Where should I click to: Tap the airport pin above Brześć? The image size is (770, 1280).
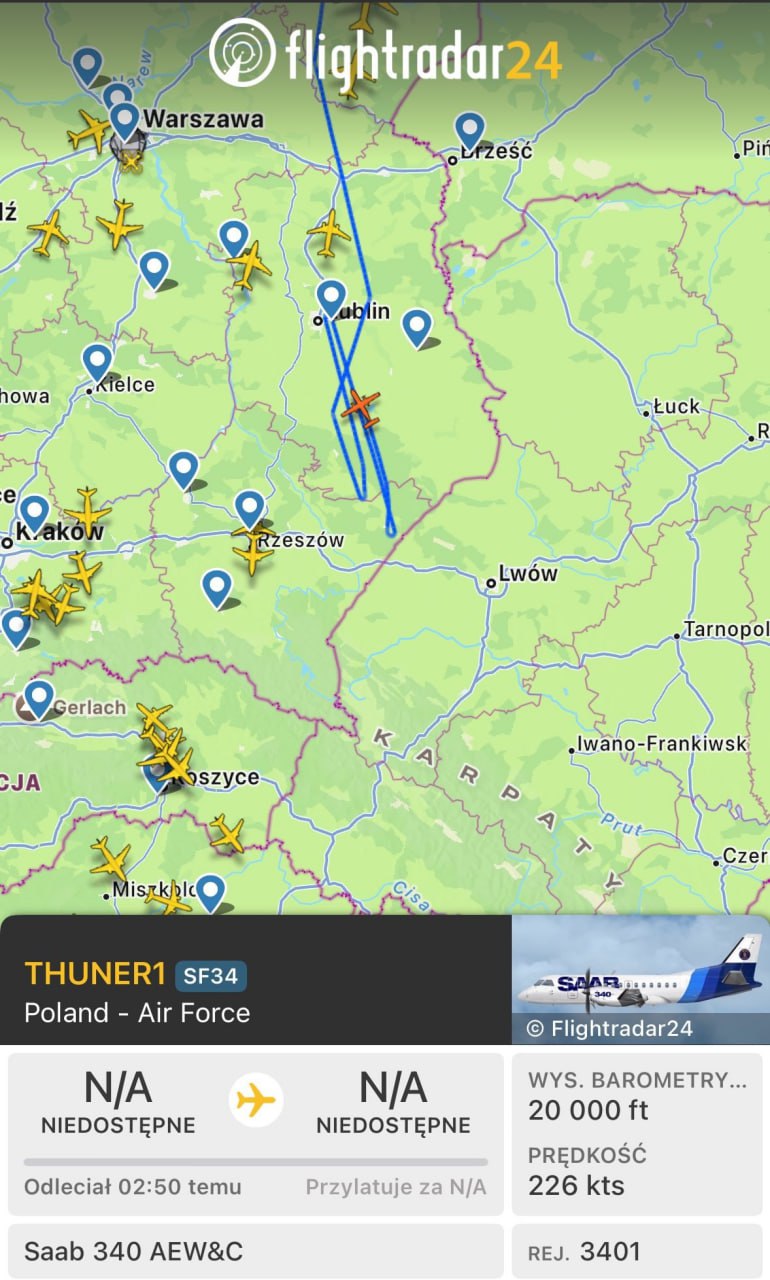pyautogui.click(x=469, y=131)
